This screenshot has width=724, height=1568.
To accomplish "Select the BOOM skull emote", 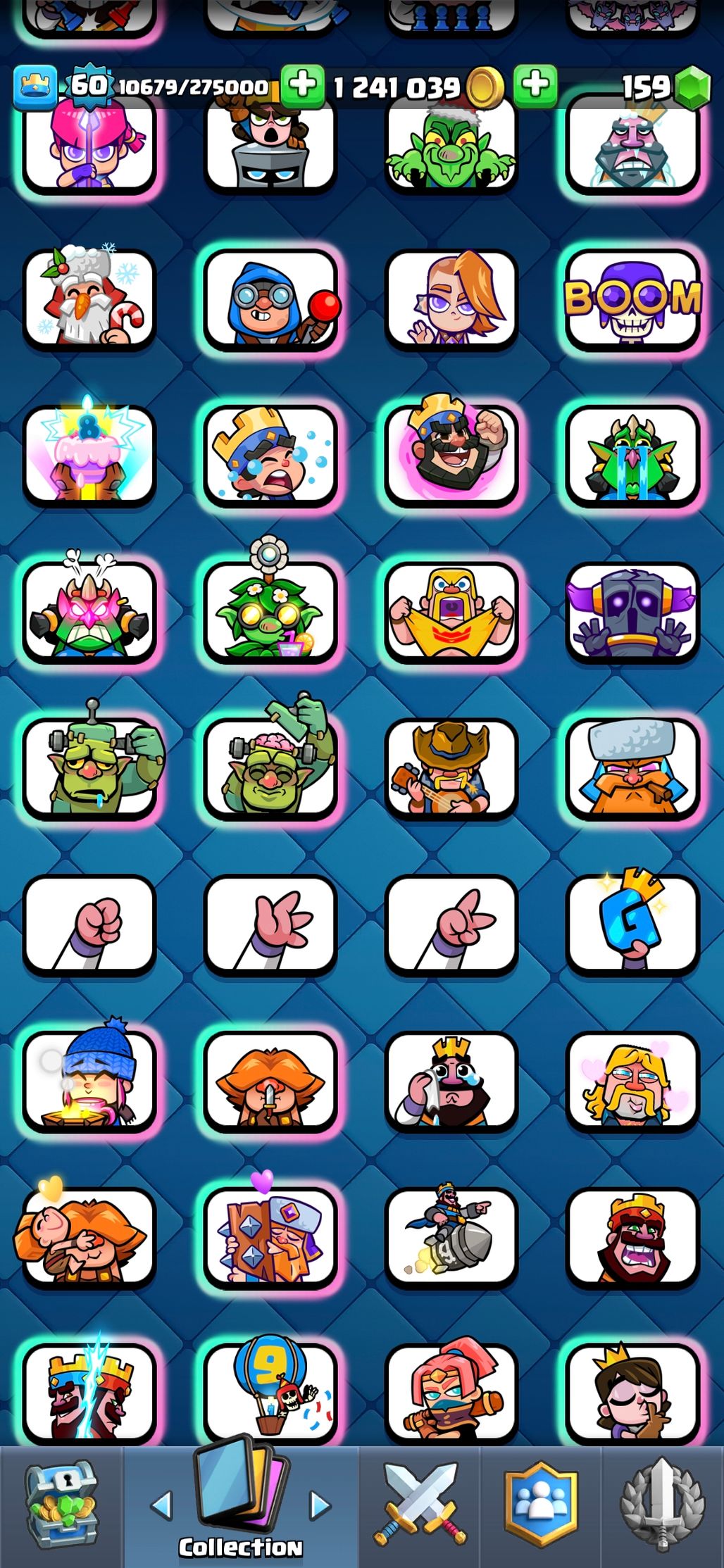I will click(632, 301).
